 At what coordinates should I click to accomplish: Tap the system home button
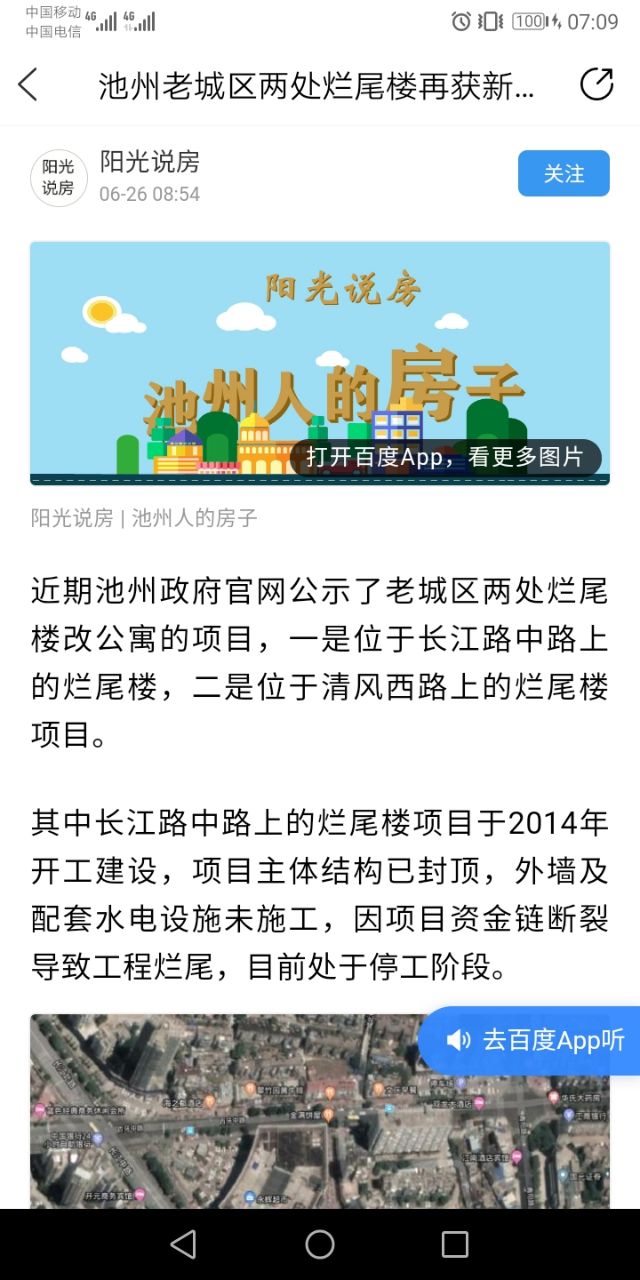point(320,1244)
